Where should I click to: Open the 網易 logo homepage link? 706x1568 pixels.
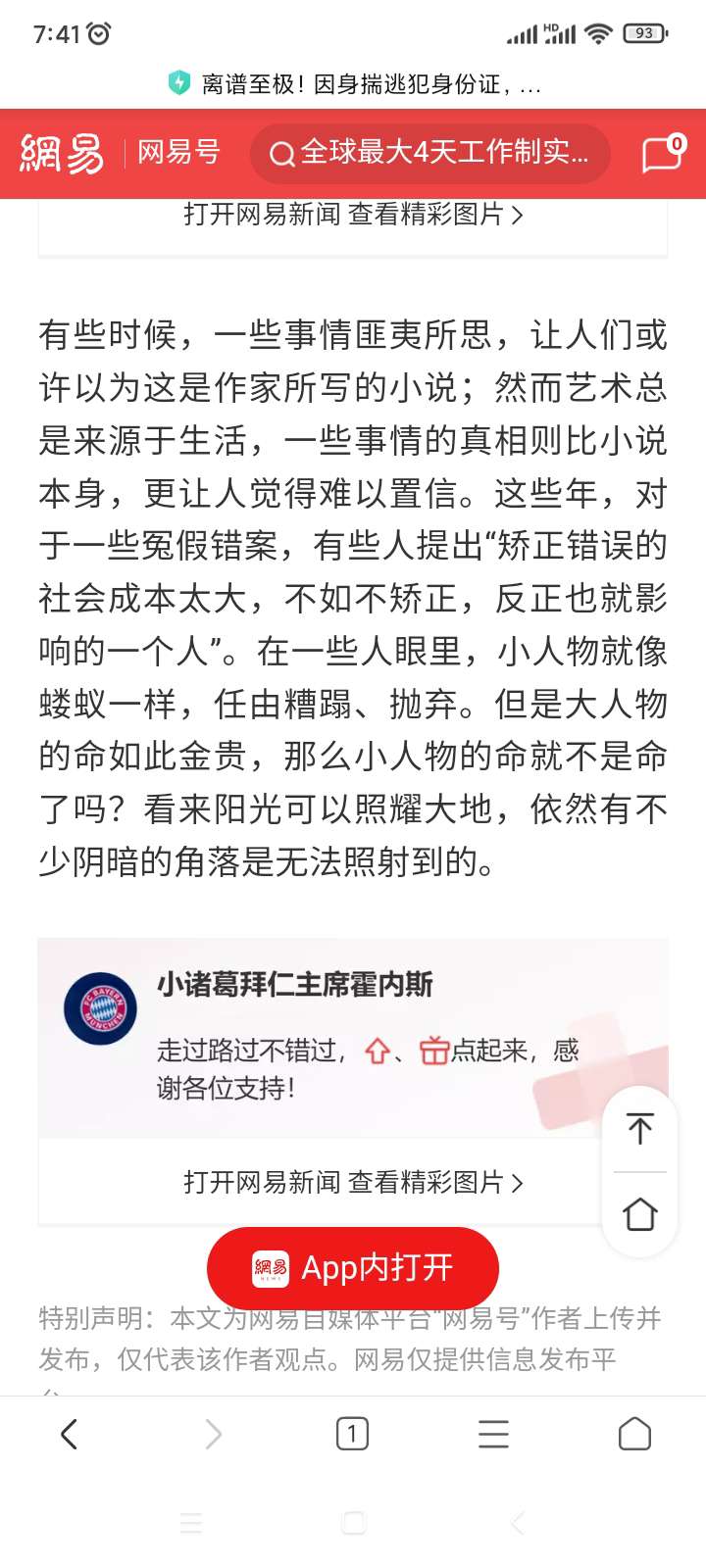62,153
